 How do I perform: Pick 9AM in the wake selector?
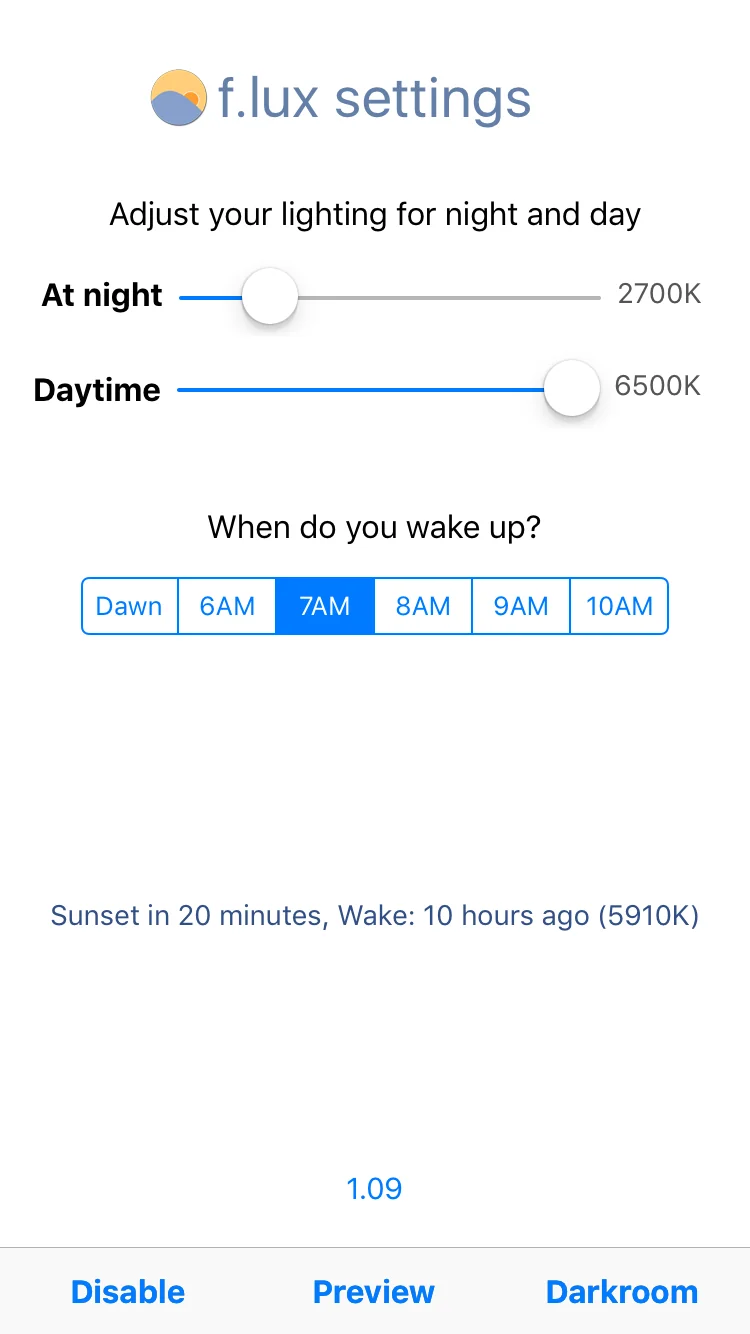pos(520,606)
